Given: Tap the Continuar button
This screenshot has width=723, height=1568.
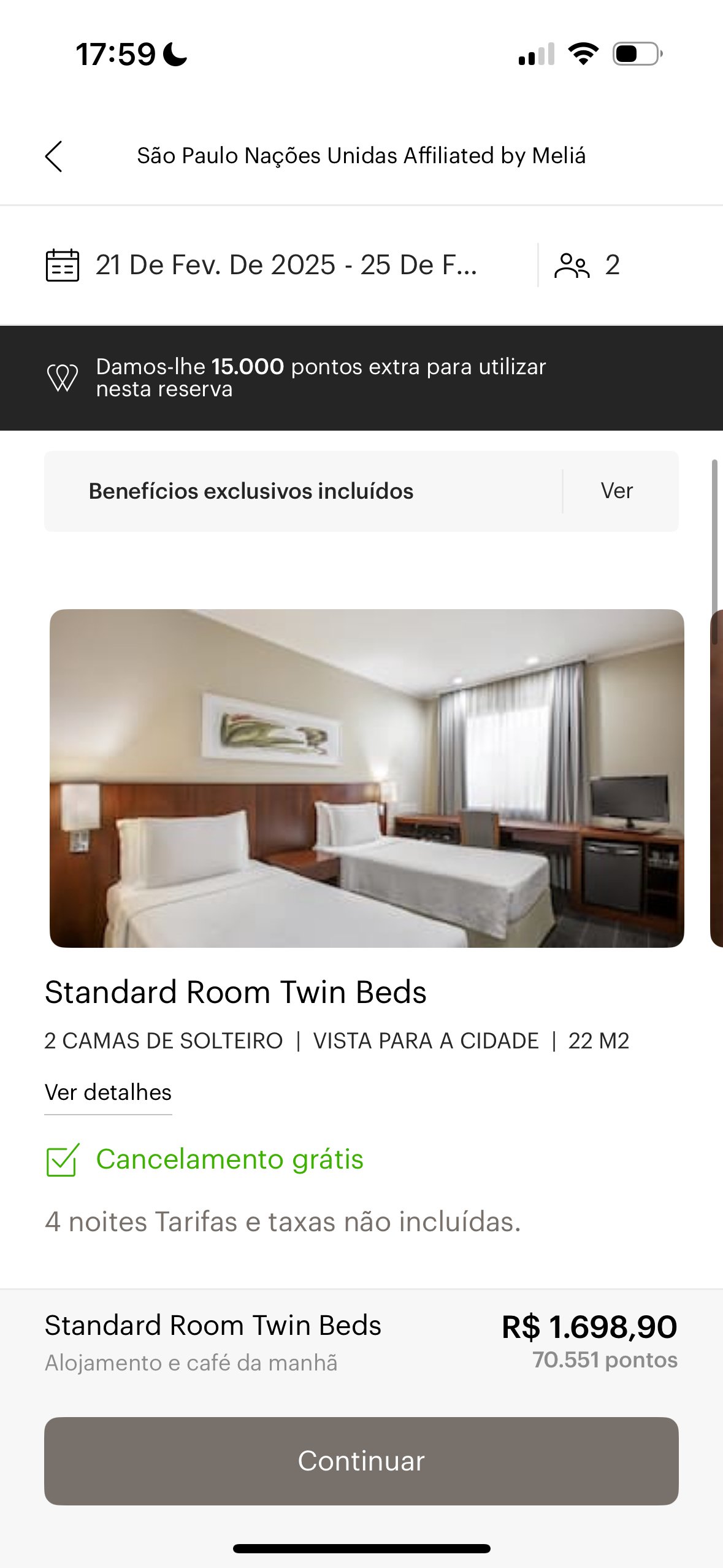Looking at the screenshot, I should point(361,1461).
